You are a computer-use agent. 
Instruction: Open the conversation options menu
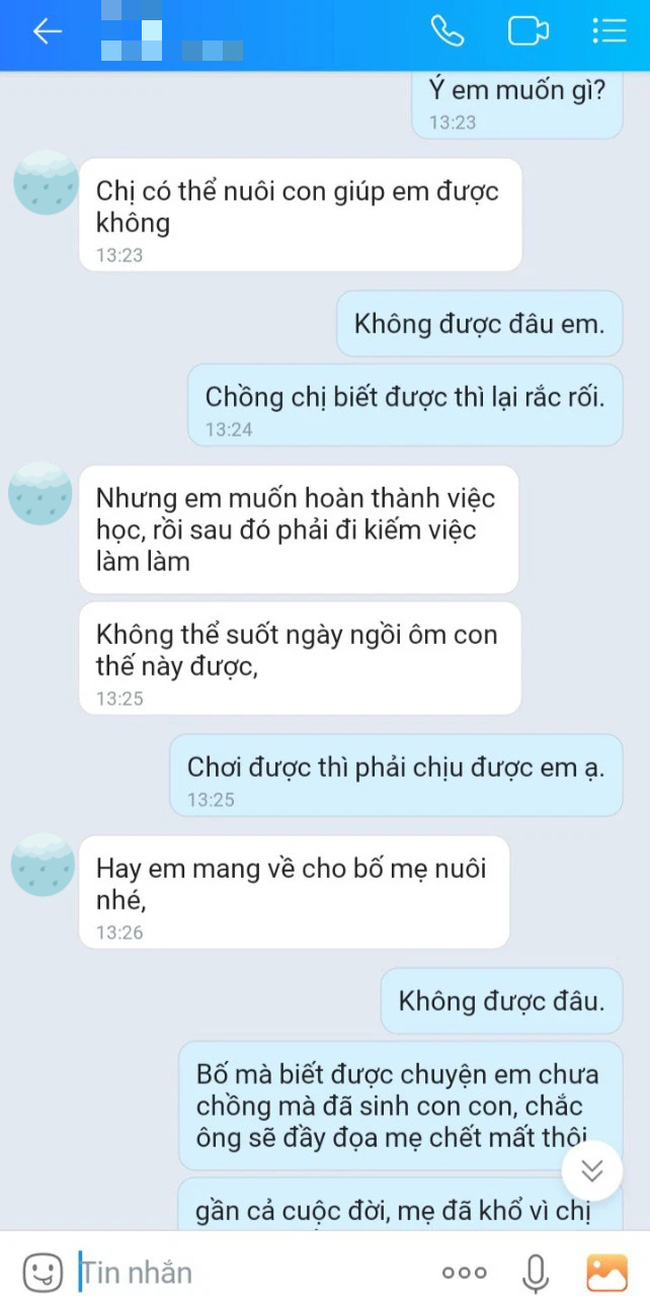[608, 32]
